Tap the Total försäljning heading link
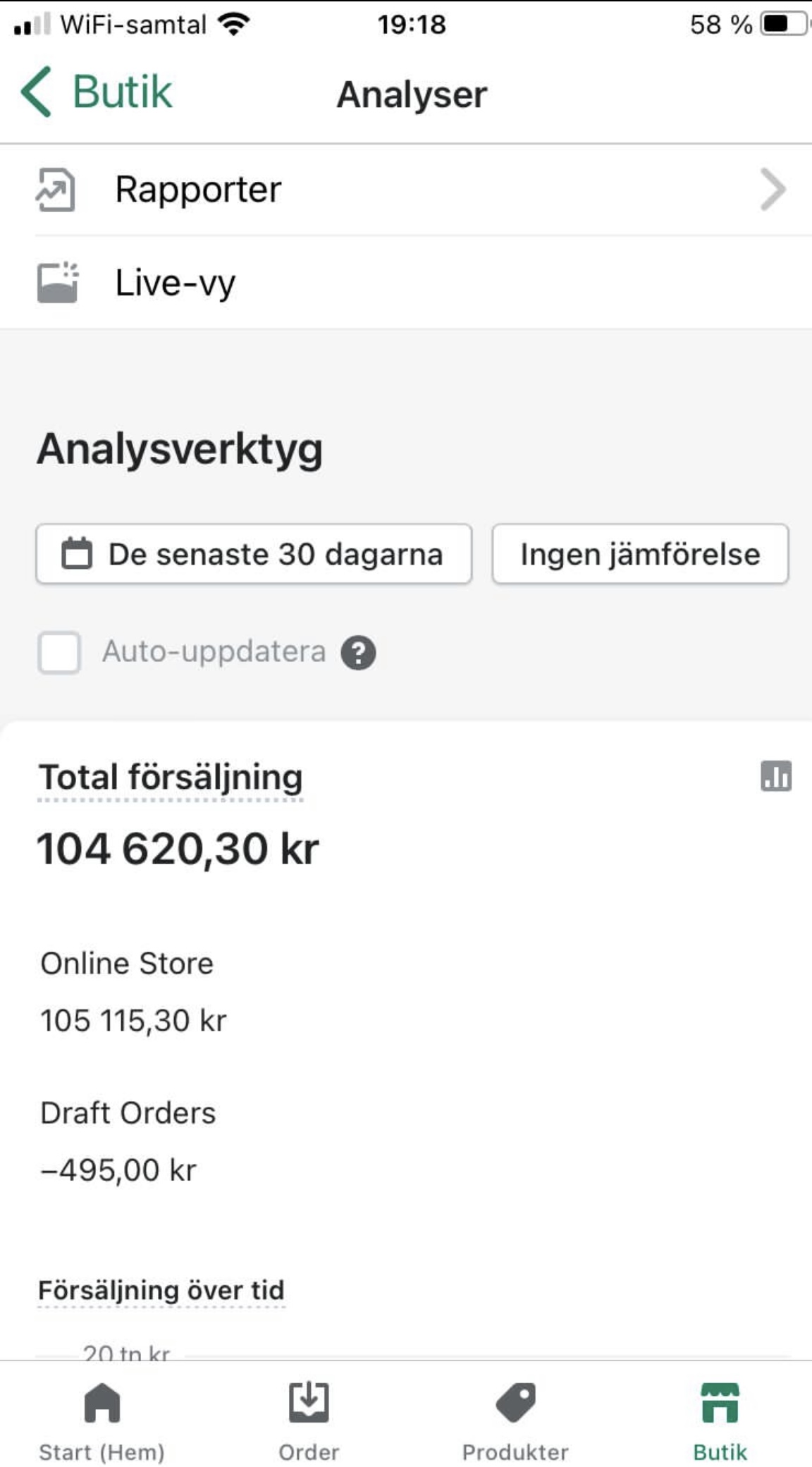Screen dimensions: 812x1467 pos(171,778)
